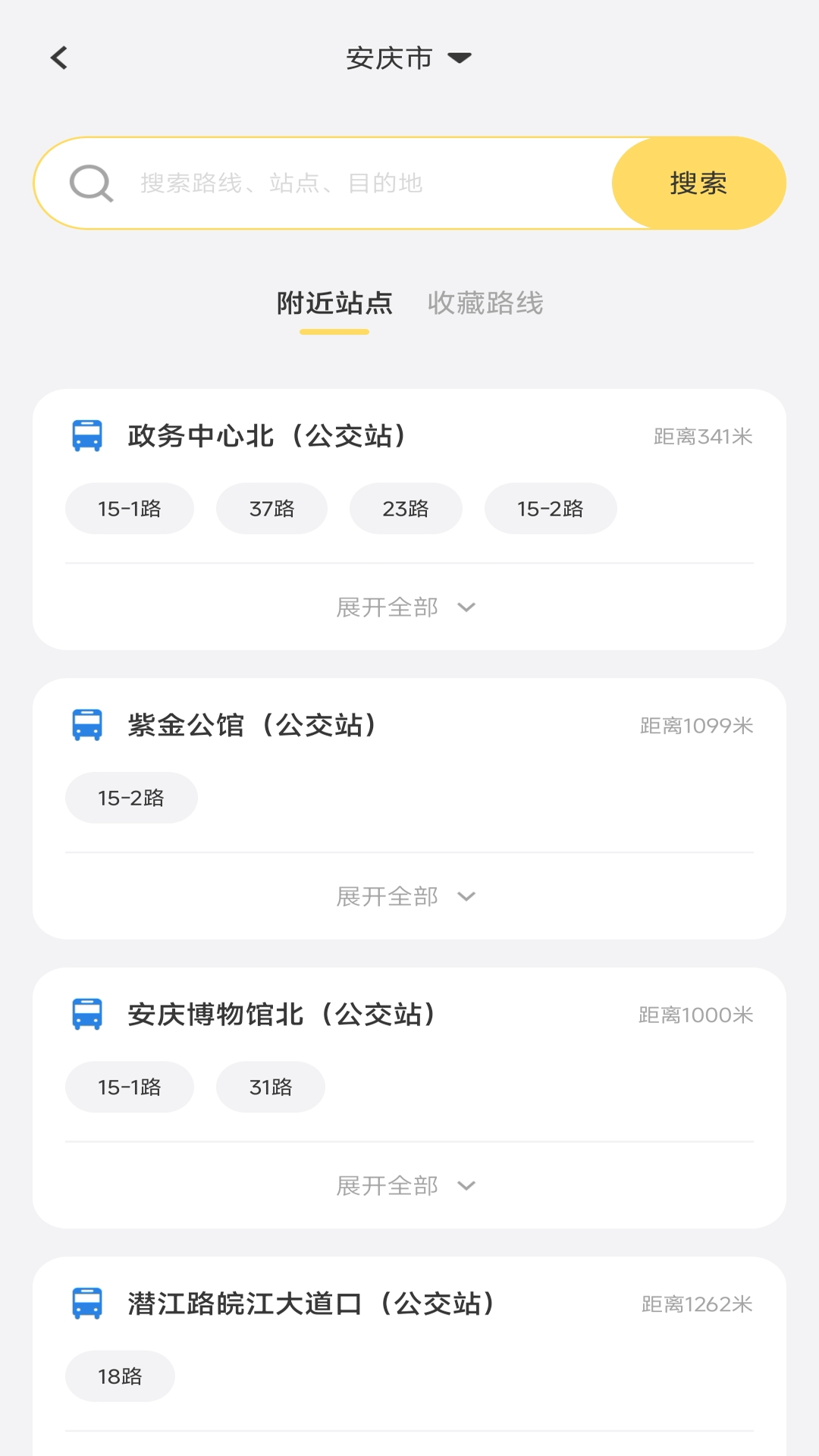The height and width of the screenshot is (1456, 819).
Task: Select the 37路 route tag
Action: point(271,508)
